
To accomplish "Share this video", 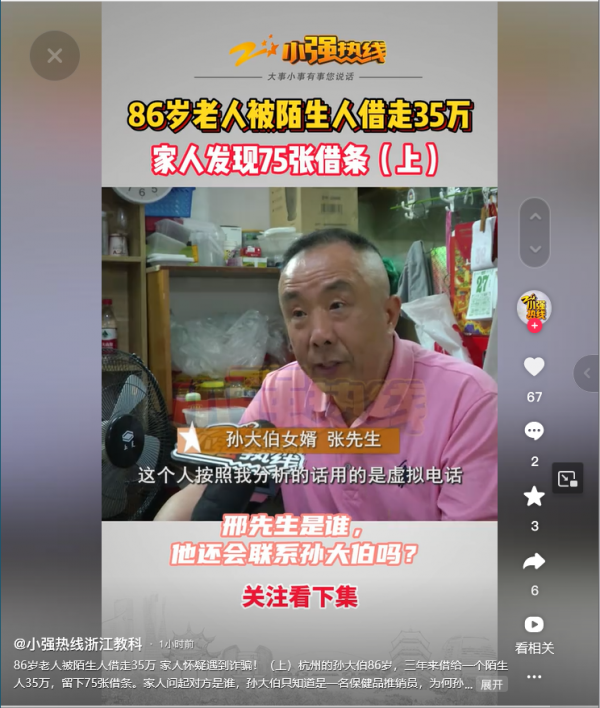I will point(534,561).
